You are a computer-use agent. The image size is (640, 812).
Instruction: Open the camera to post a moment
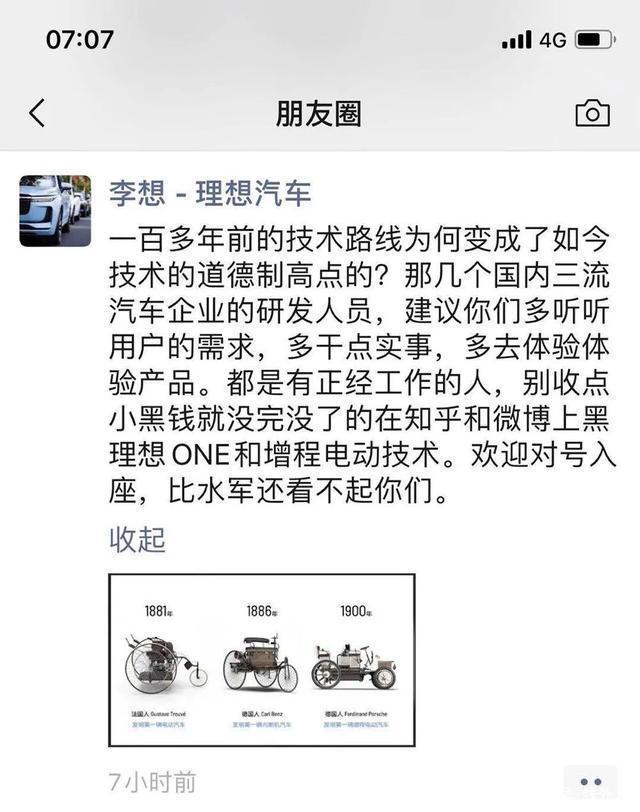[592, 113]
